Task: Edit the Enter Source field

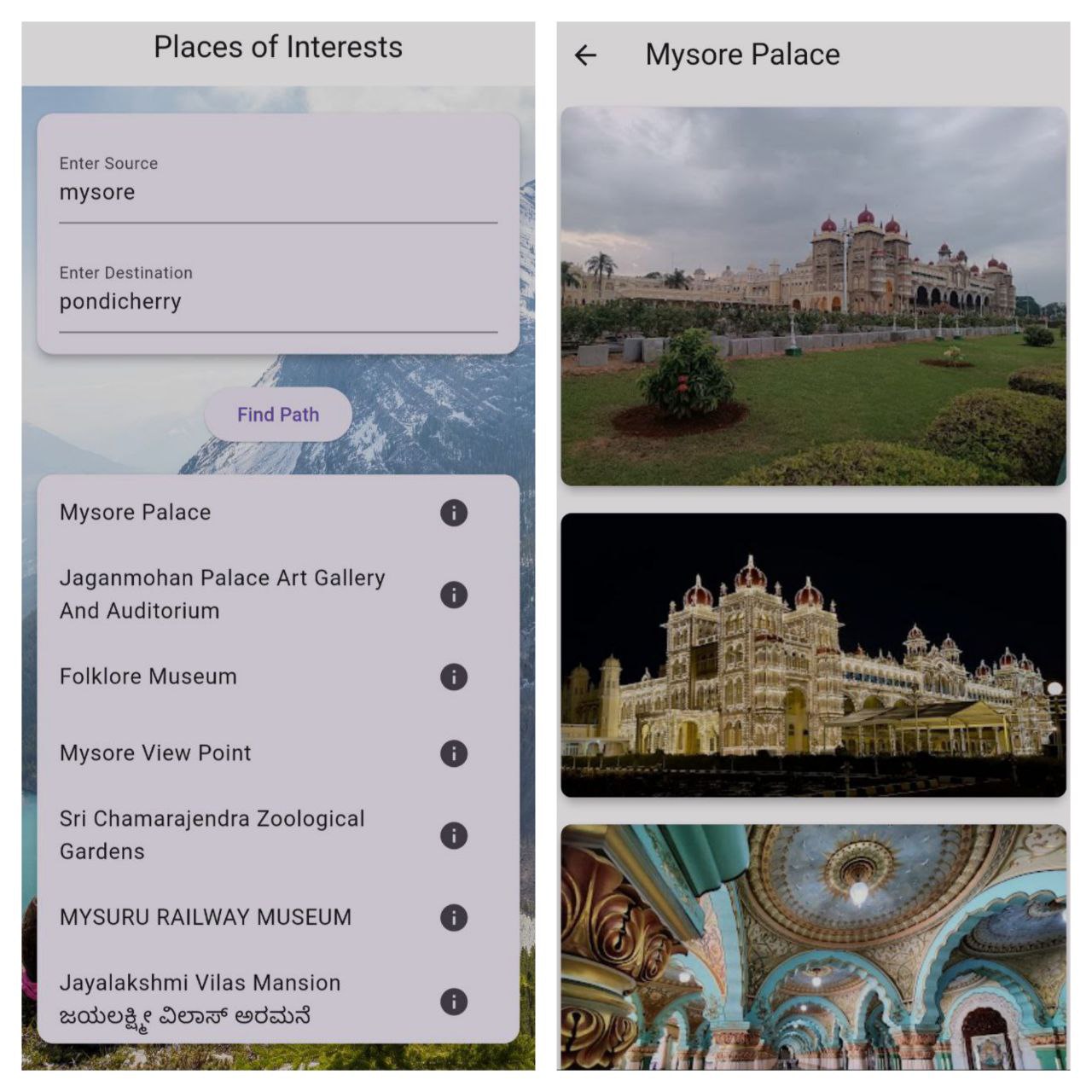Action: point(277,193)
